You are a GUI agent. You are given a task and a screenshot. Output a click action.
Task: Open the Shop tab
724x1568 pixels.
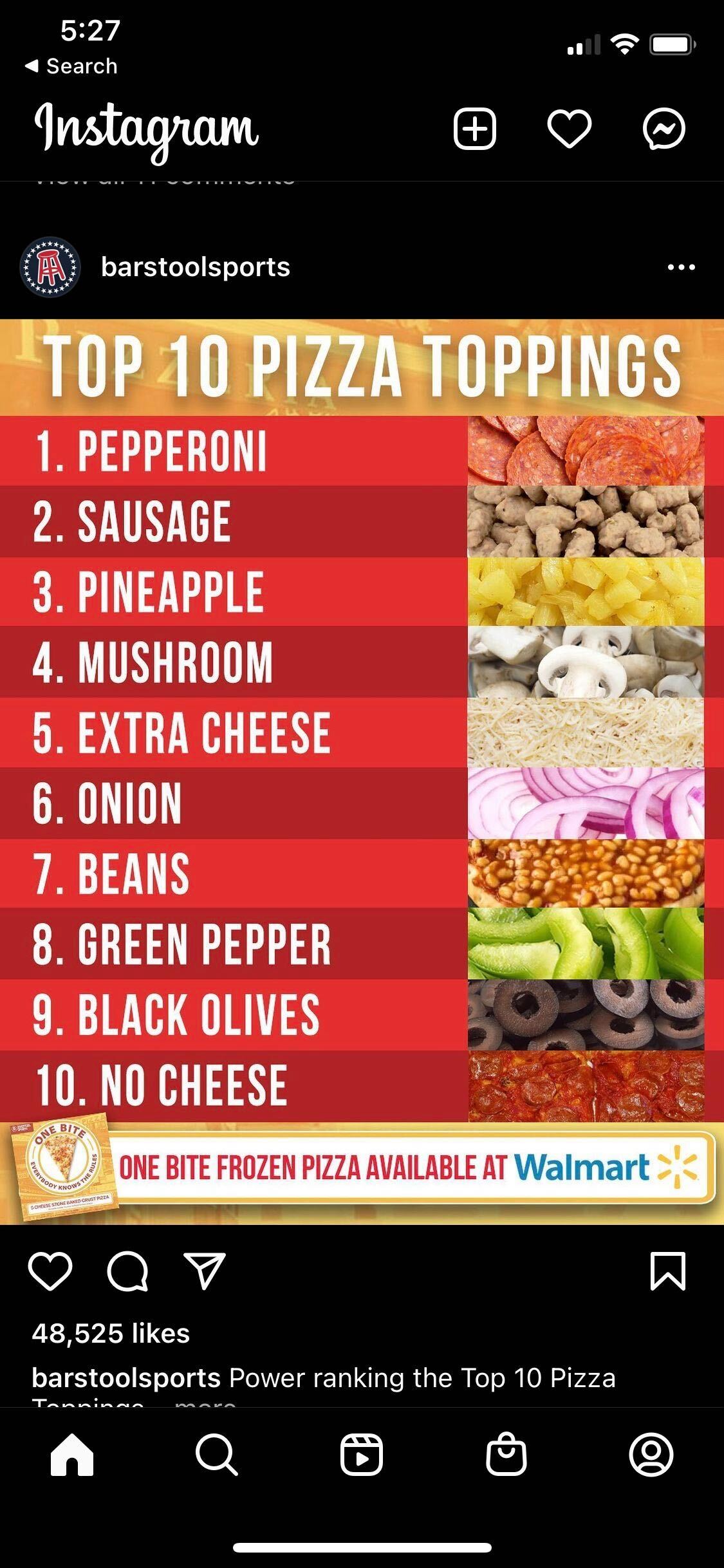506,1455
